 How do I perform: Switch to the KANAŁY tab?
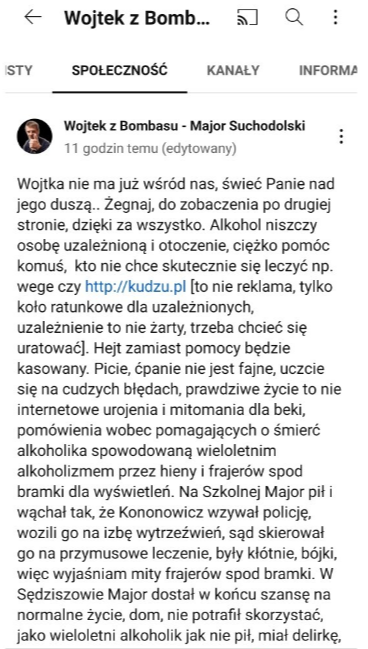pos(233,70)
